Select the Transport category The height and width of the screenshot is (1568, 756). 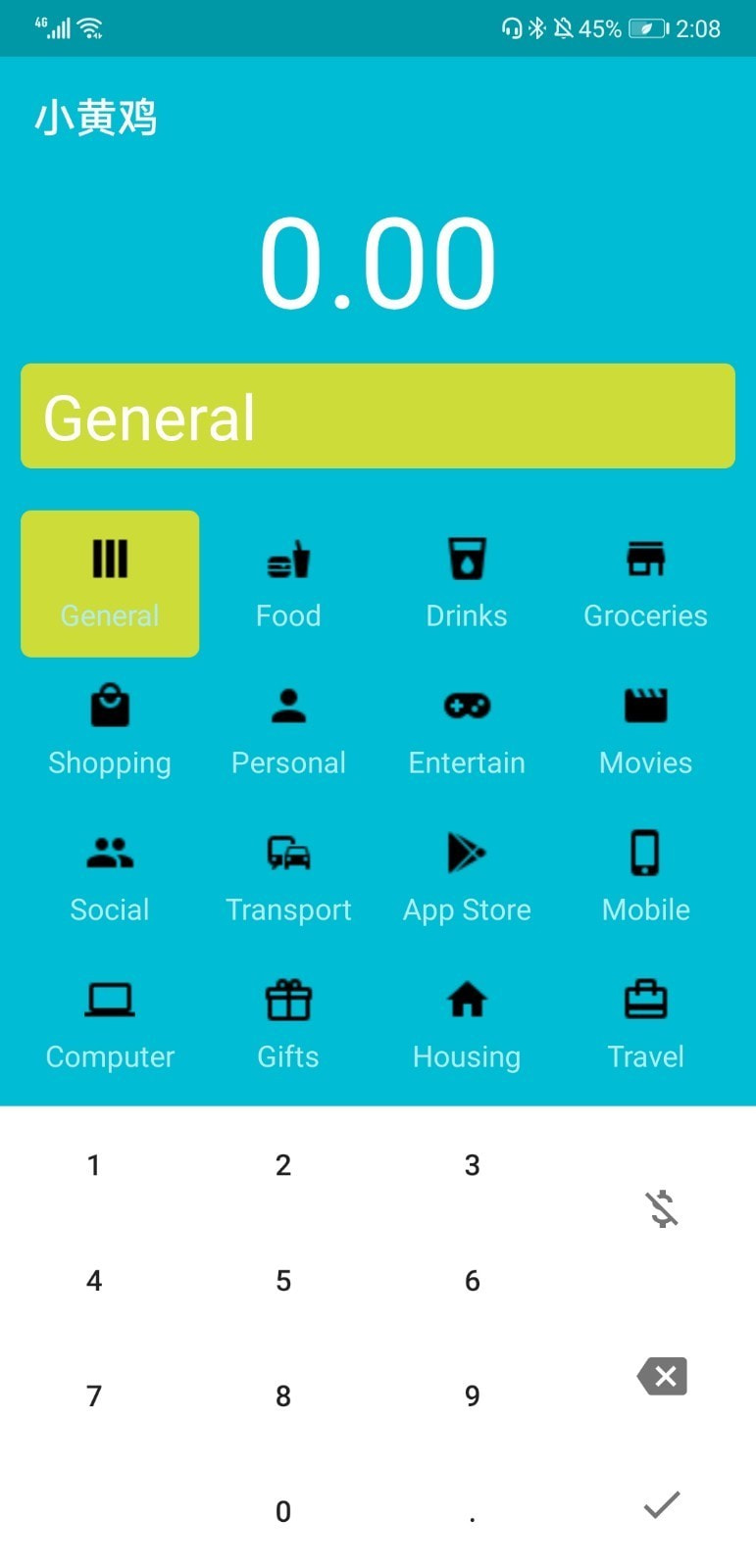[x=288, y=878]
